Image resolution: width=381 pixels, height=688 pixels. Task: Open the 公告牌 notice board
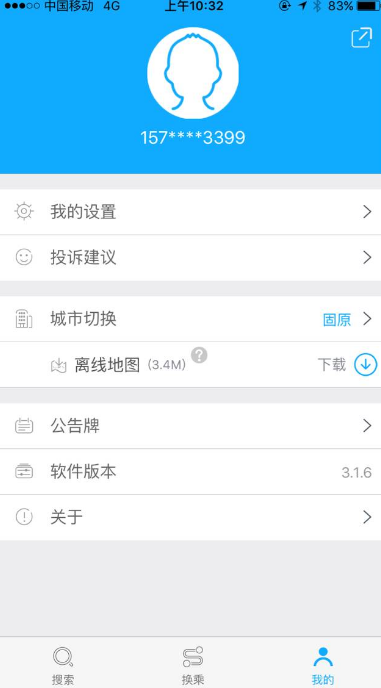point(190,426)
